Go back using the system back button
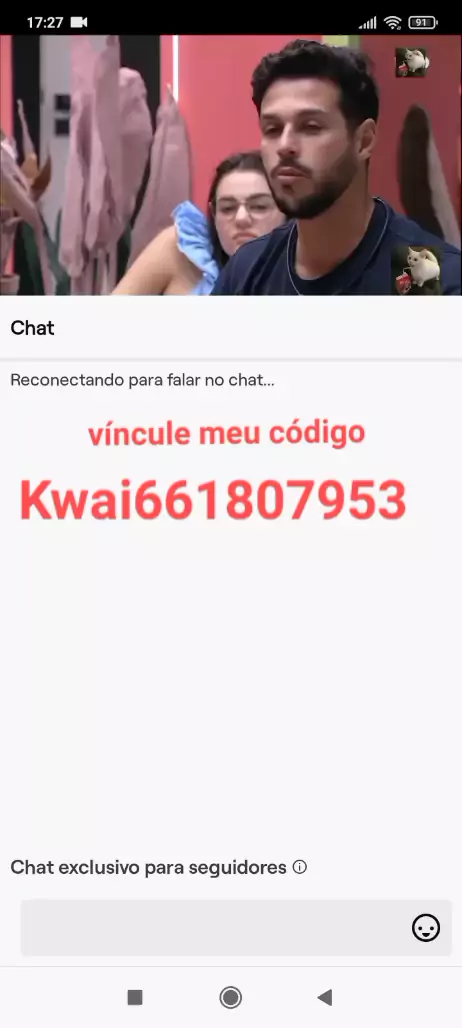This screenshot has width=462, height=1028. tap(324, 998)
